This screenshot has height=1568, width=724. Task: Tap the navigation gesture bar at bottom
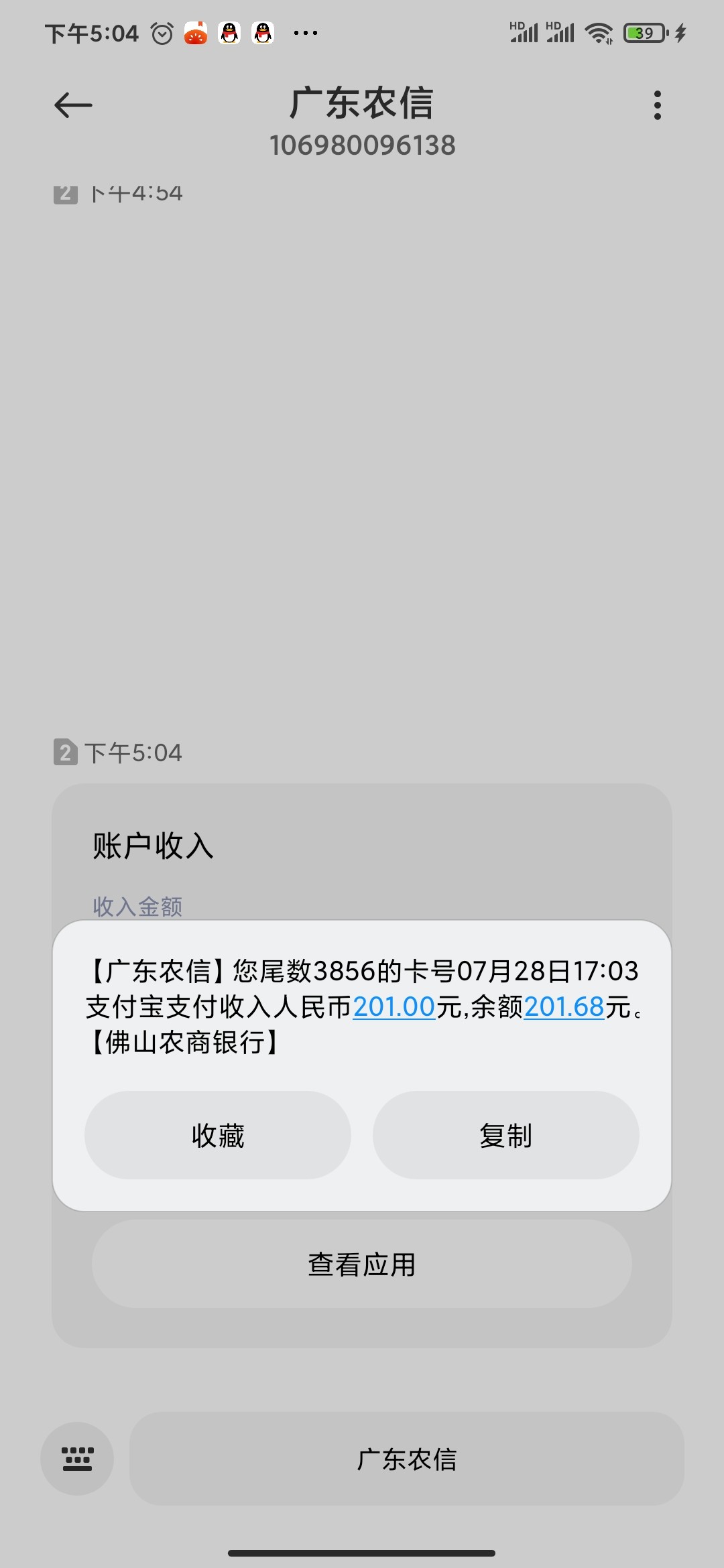362,1552
